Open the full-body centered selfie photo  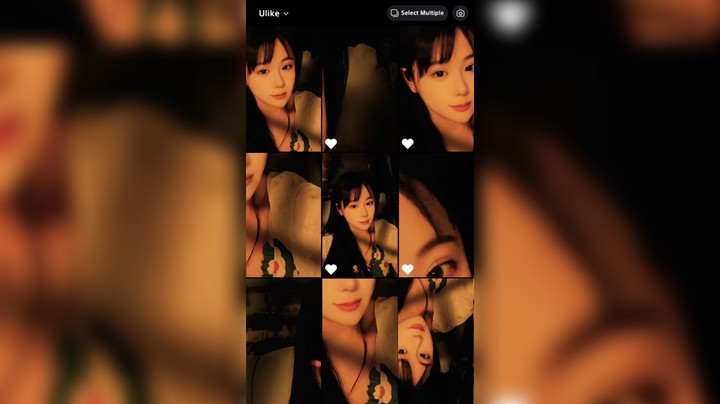click(x=360, y=215)
